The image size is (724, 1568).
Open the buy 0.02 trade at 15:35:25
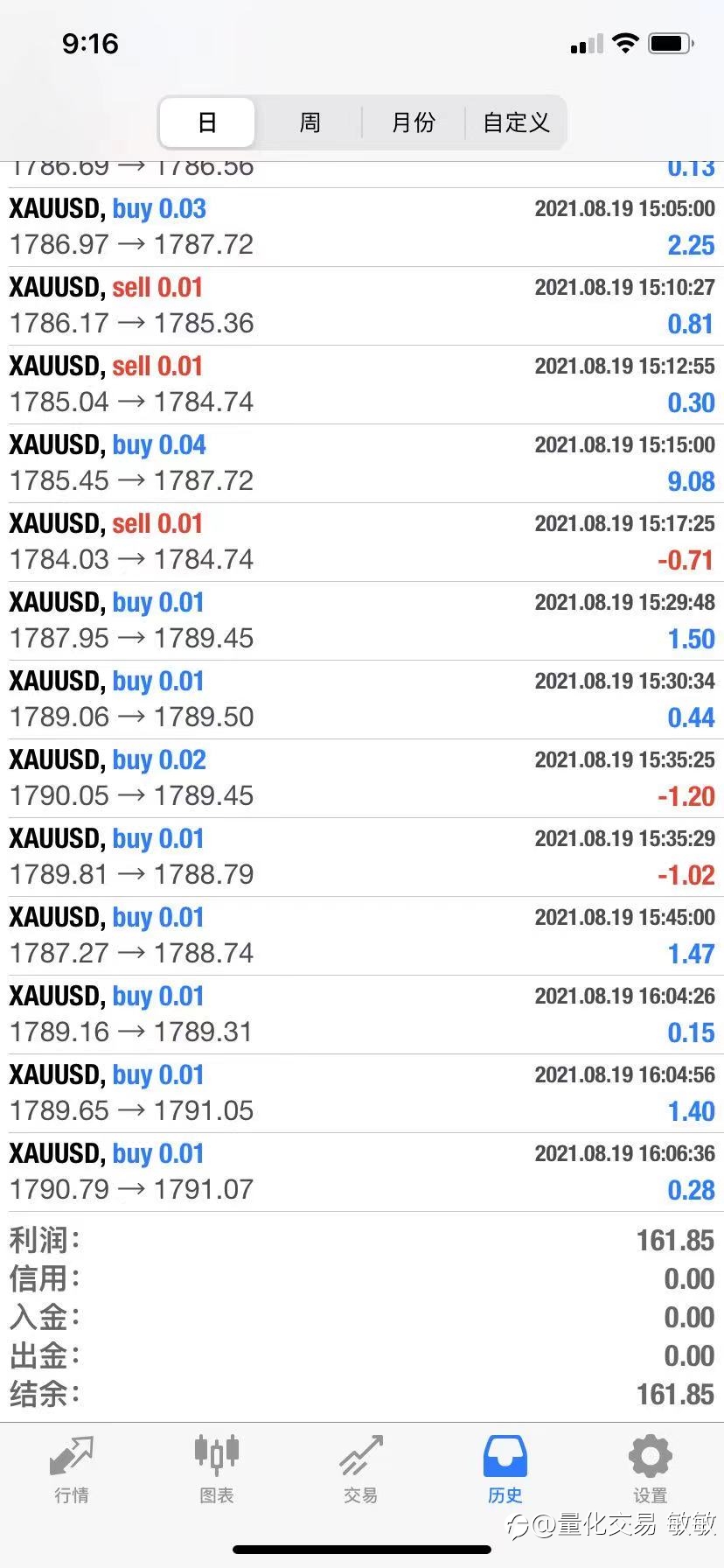tap(362, 779)
